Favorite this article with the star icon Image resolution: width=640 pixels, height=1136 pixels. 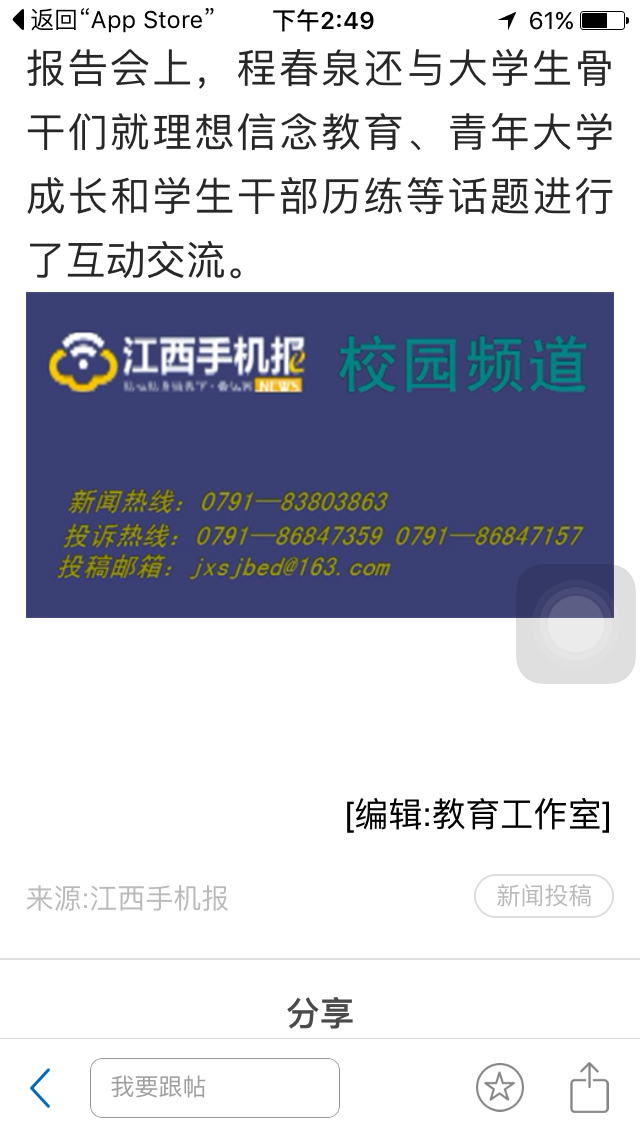(x=499, y=1087)
